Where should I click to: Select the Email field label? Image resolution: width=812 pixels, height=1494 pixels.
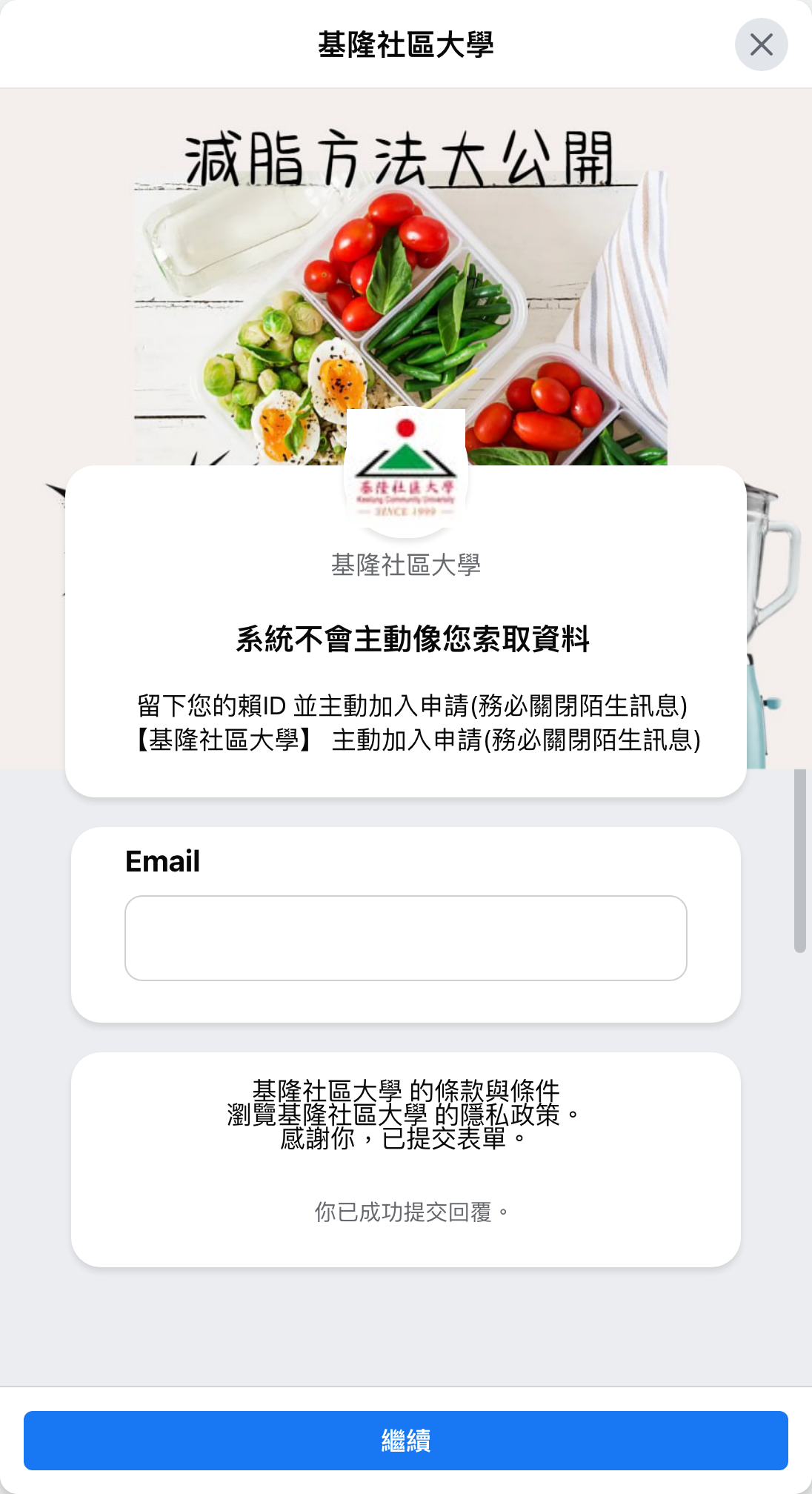click(x=162, y=860)
